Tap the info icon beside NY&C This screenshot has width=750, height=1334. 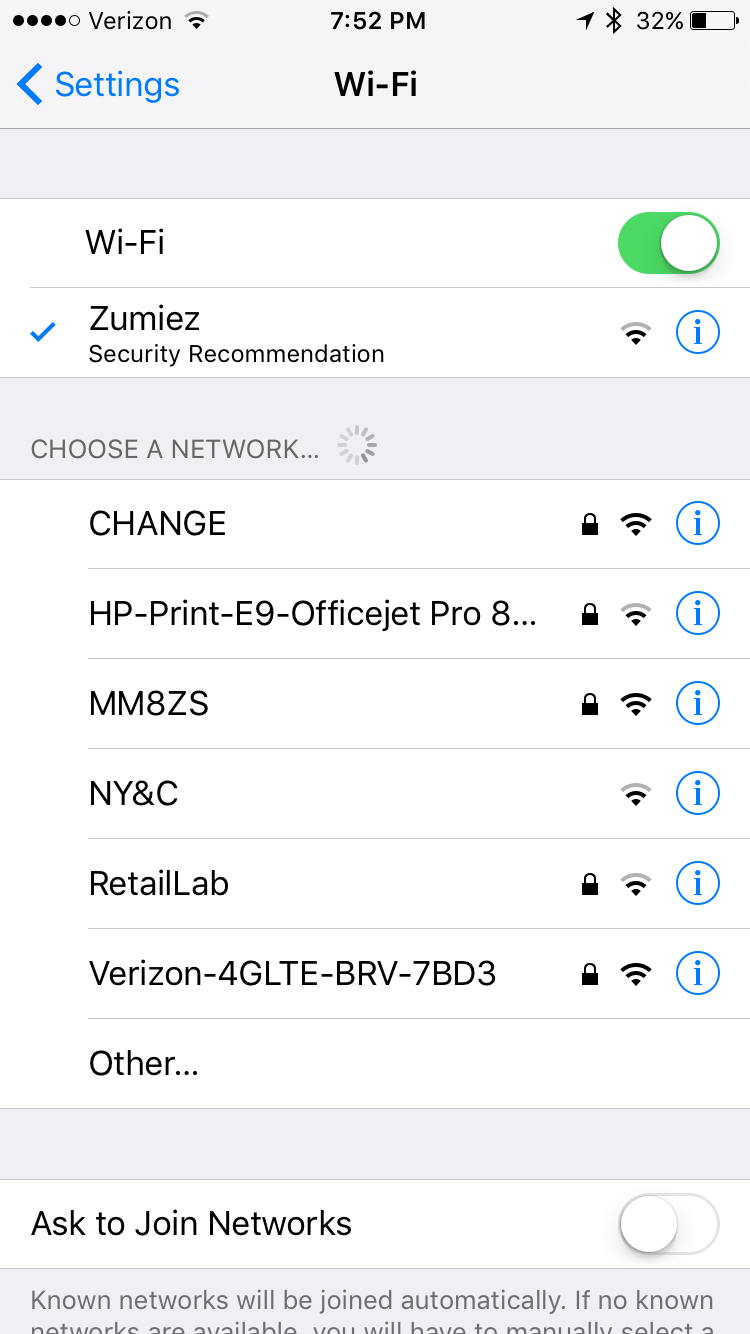coord(698,793)
